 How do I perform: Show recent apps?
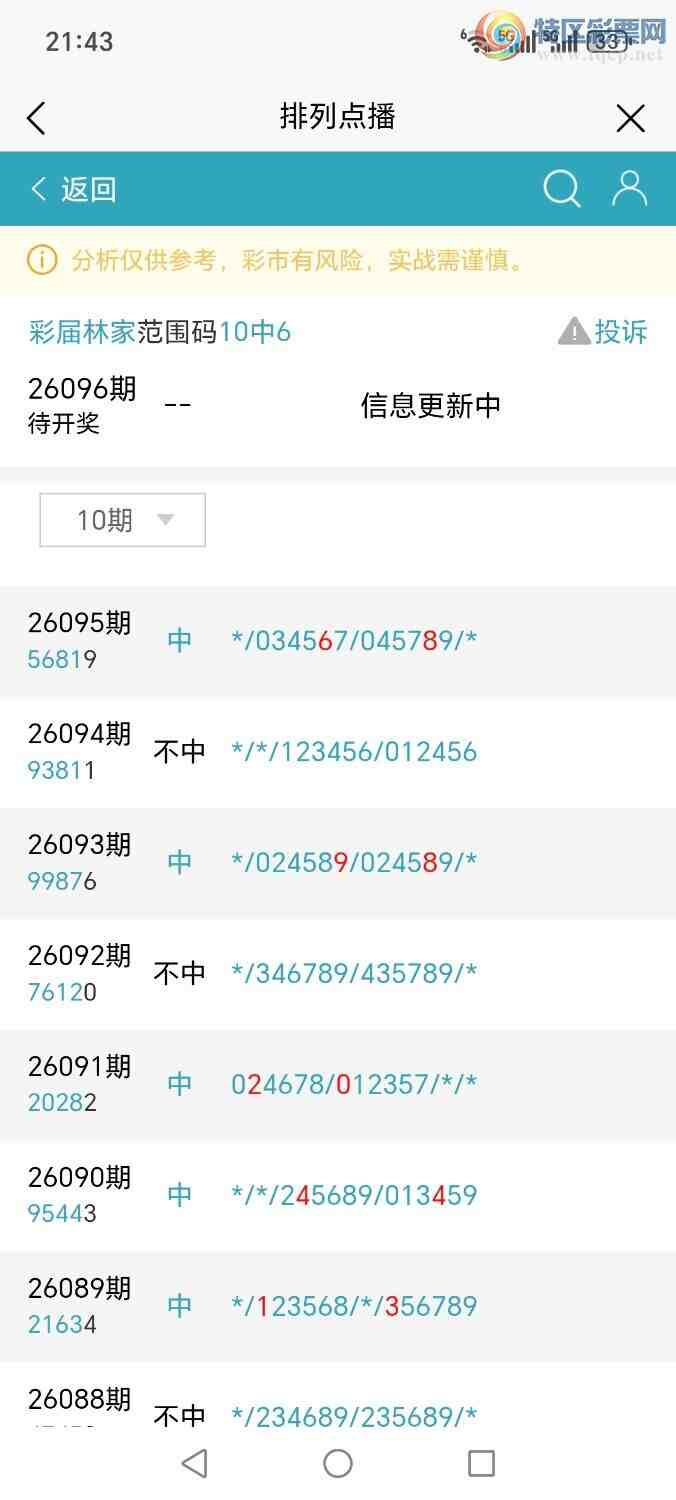coord(481,1463)
